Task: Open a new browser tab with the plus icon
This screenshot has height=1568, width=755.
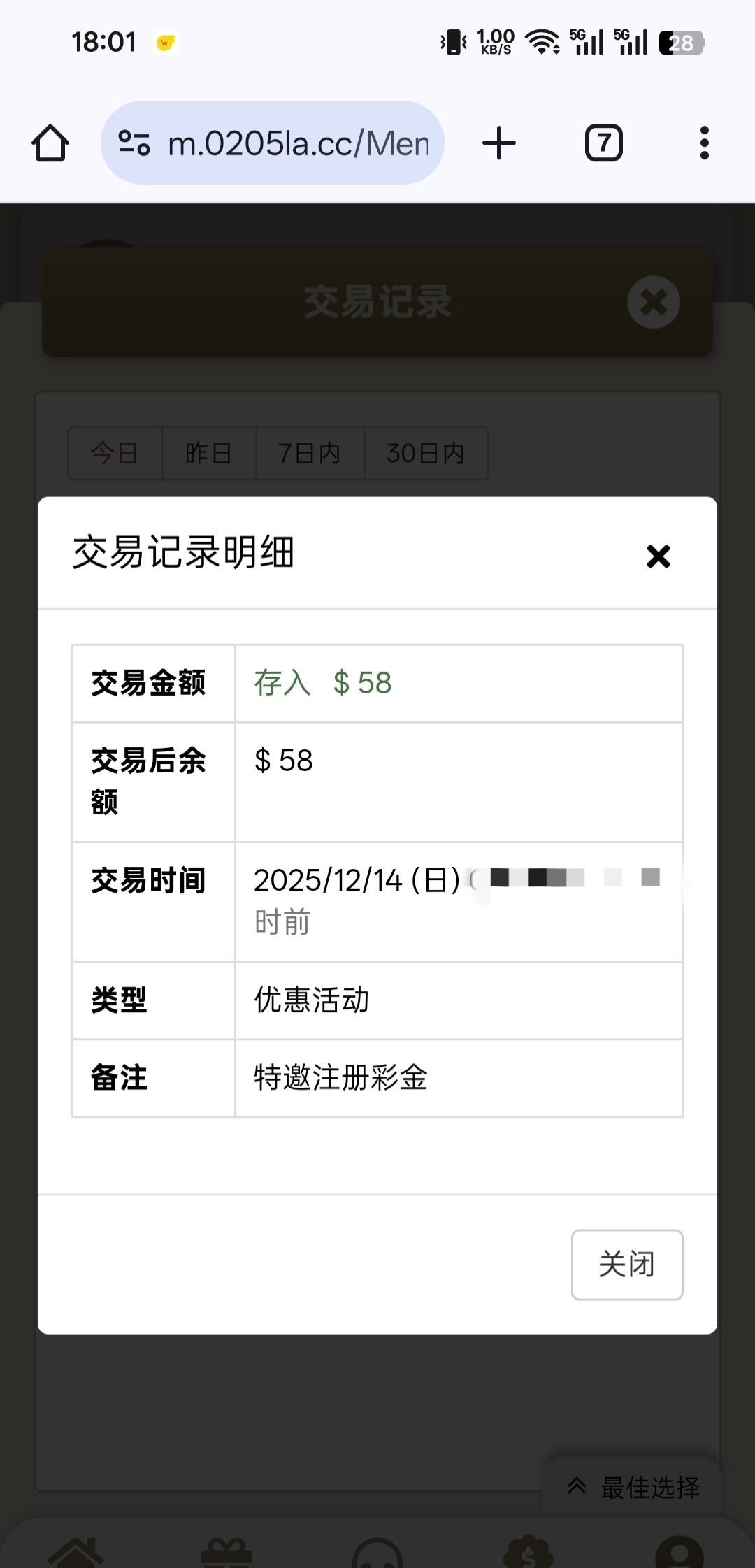Action: click(x=498, y=143)
